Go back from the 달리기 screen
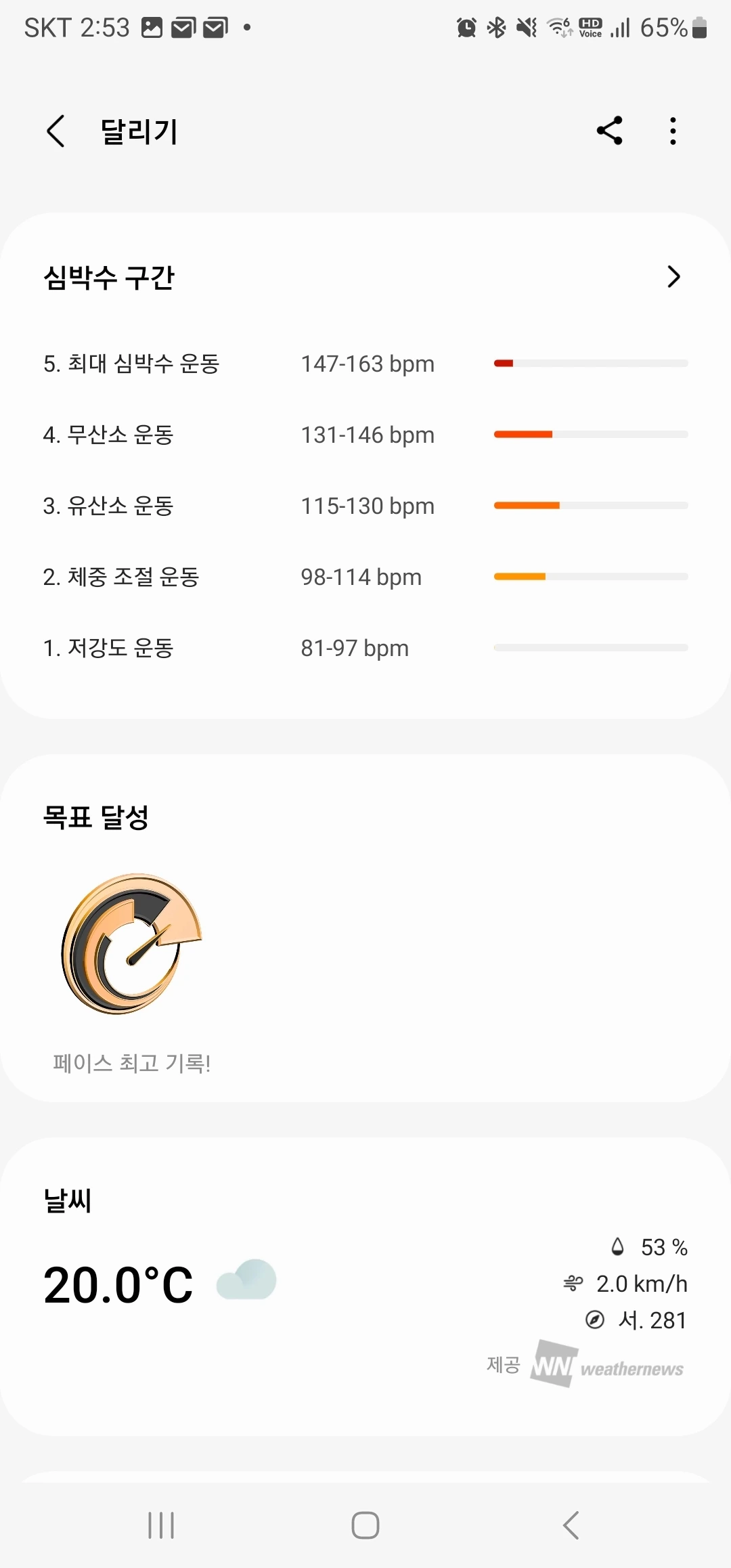The width and height of the screenshot is (731, 1568). click(x=56, y=131)
